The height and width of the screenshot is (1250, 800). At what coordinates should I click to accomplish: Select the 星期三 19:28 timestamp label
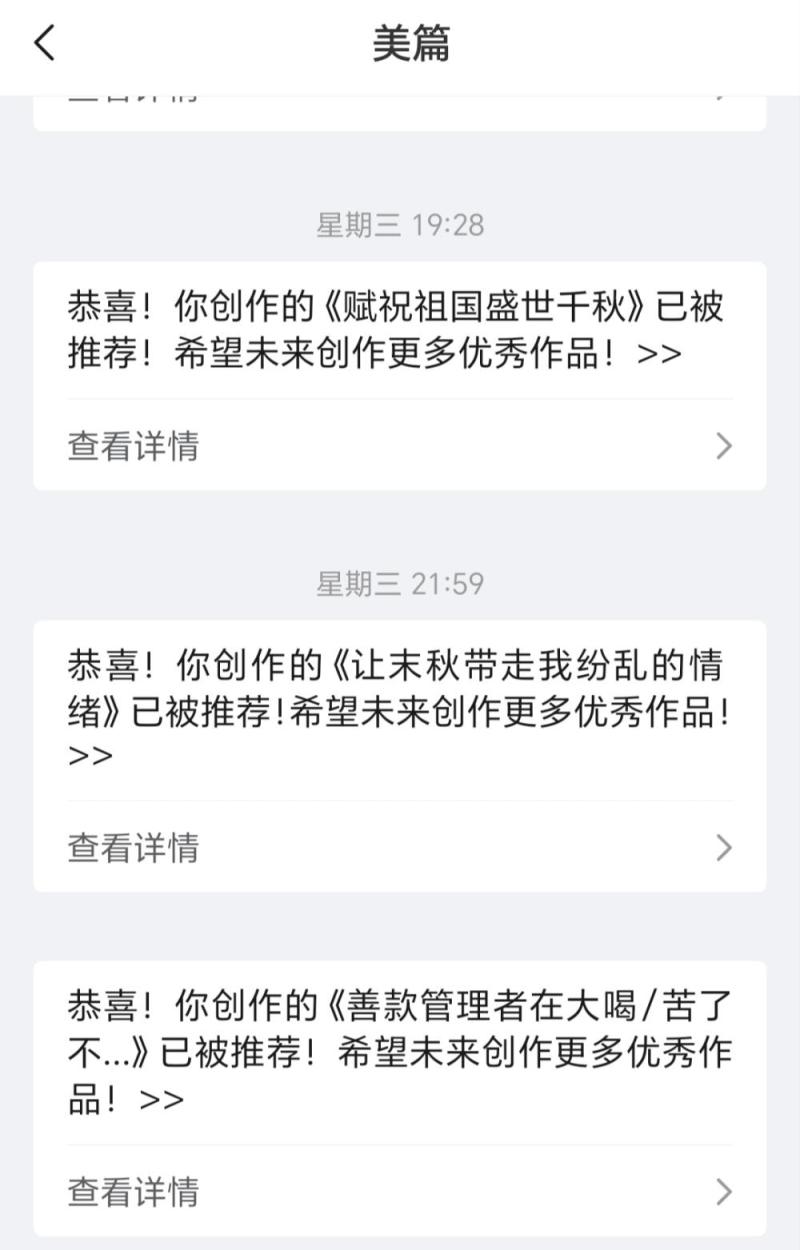click(x=399, y=226)
